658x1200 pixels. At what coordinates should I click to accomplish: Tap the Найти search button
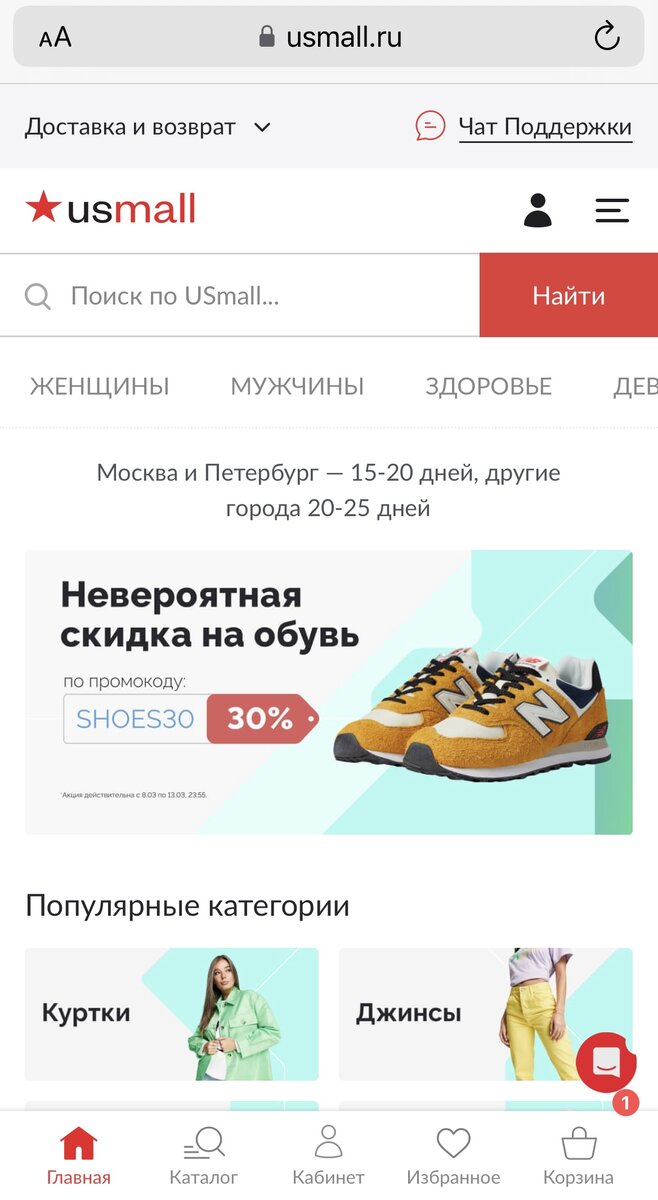tap(569, 296)
